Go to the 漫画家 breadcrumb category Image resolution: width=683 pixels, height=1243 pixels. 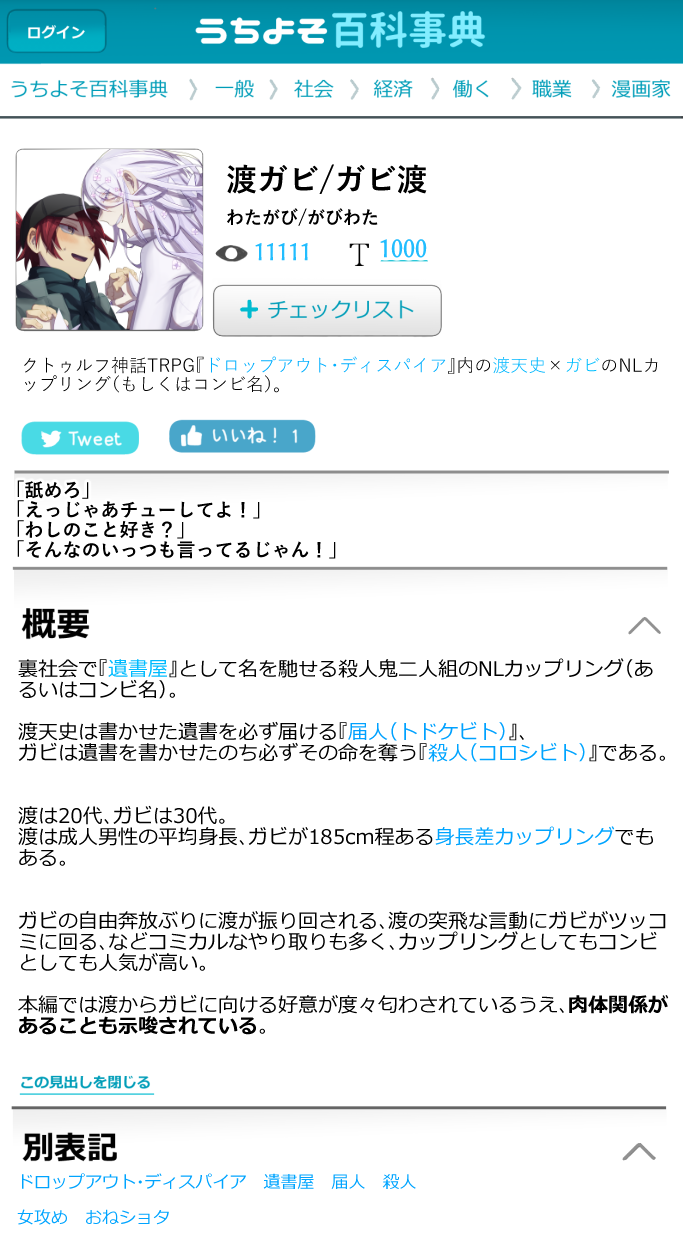pos(641,89)
